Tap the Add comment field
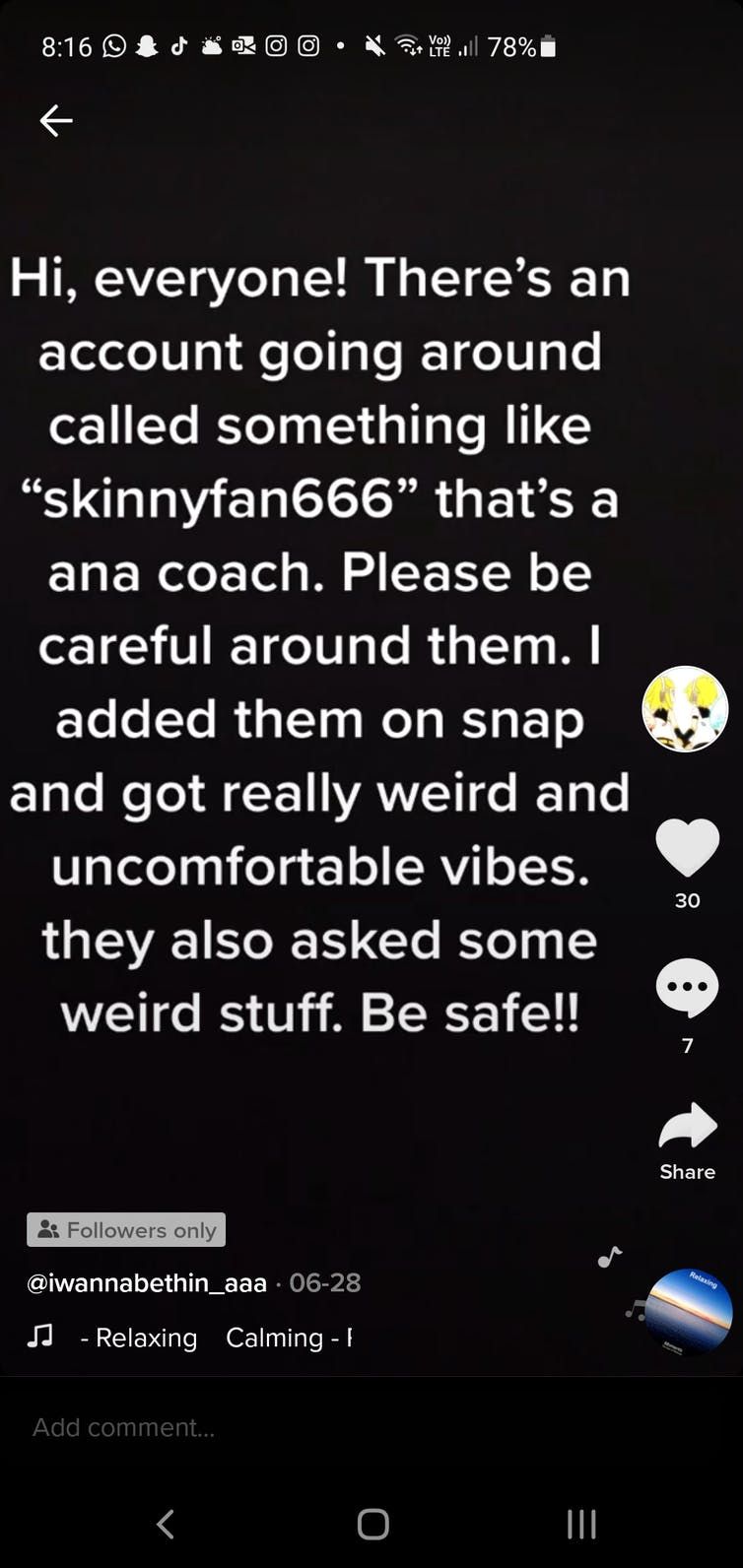 tap(296, 1427)
